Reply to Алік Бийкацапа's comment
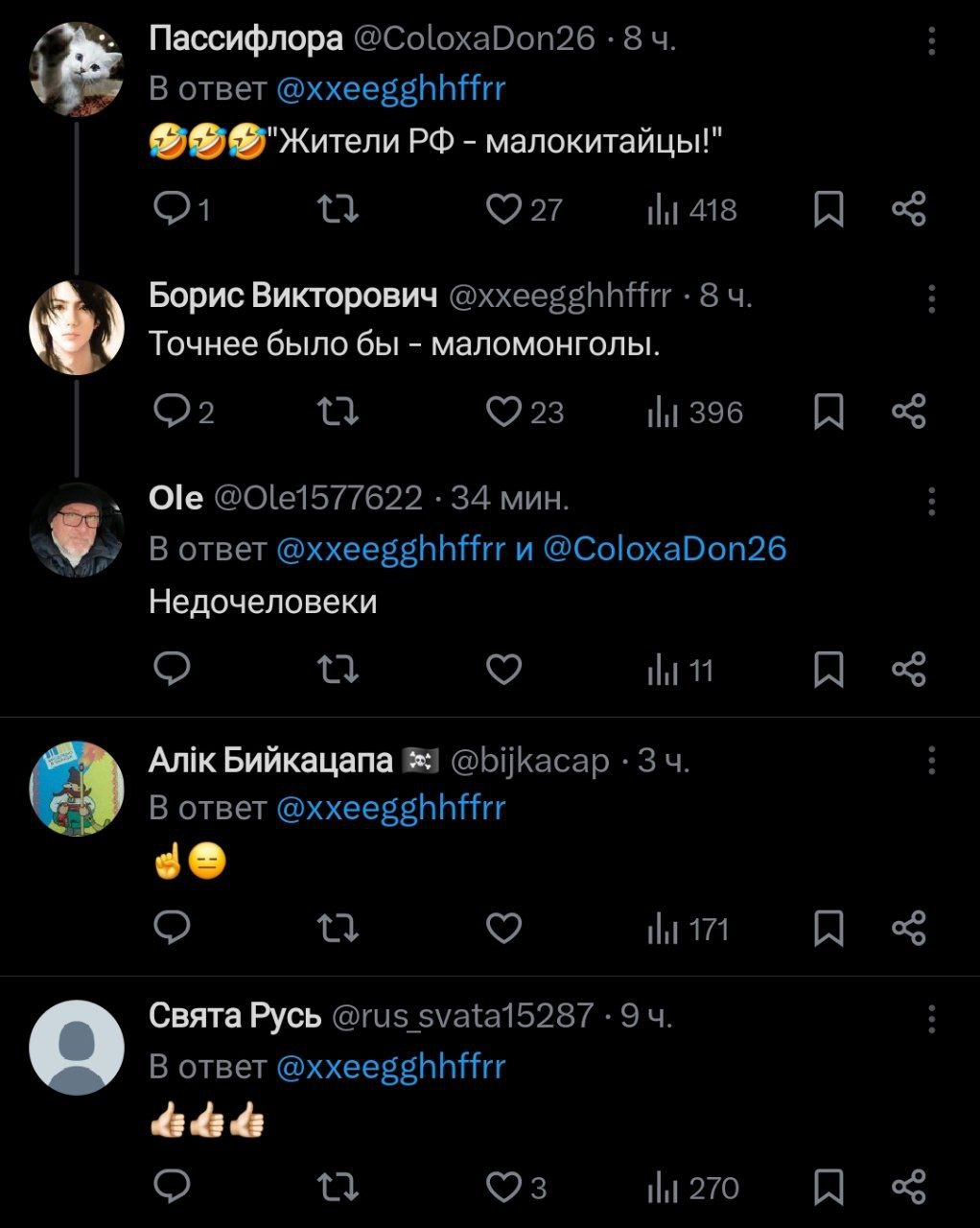The width and height of the screenshot is (980, 1228). pos(173,929)
